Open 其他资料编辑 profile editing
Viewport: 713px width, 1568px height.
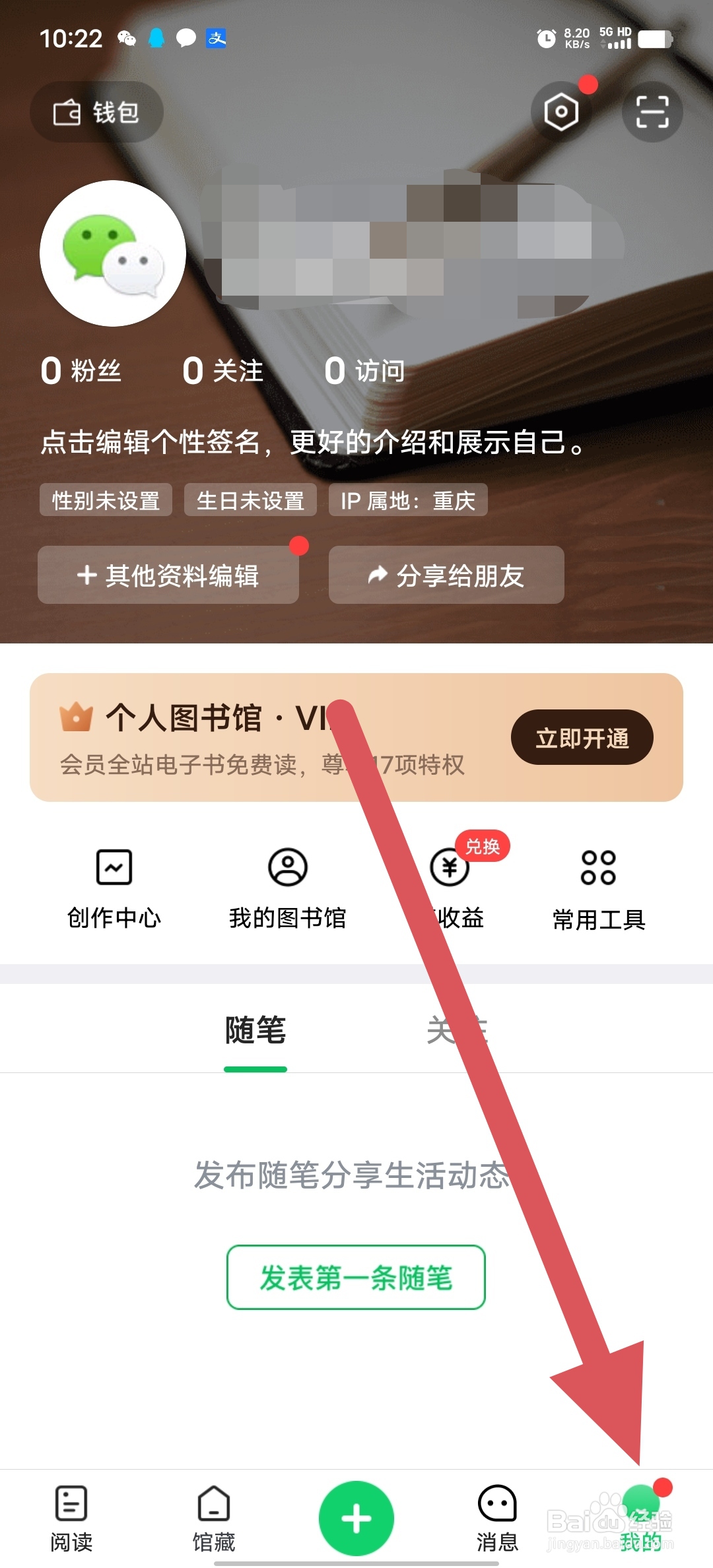(169, 576)
